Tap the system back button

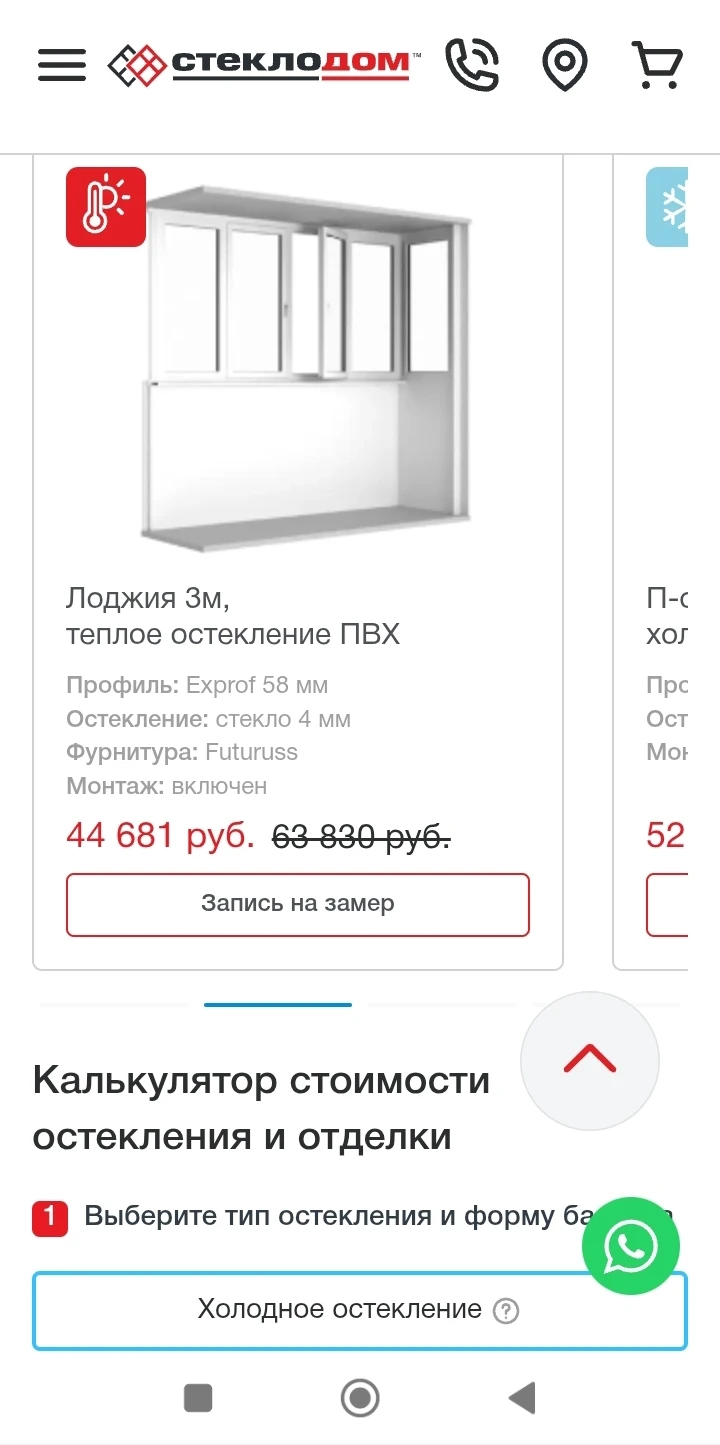pos(521,1397)
